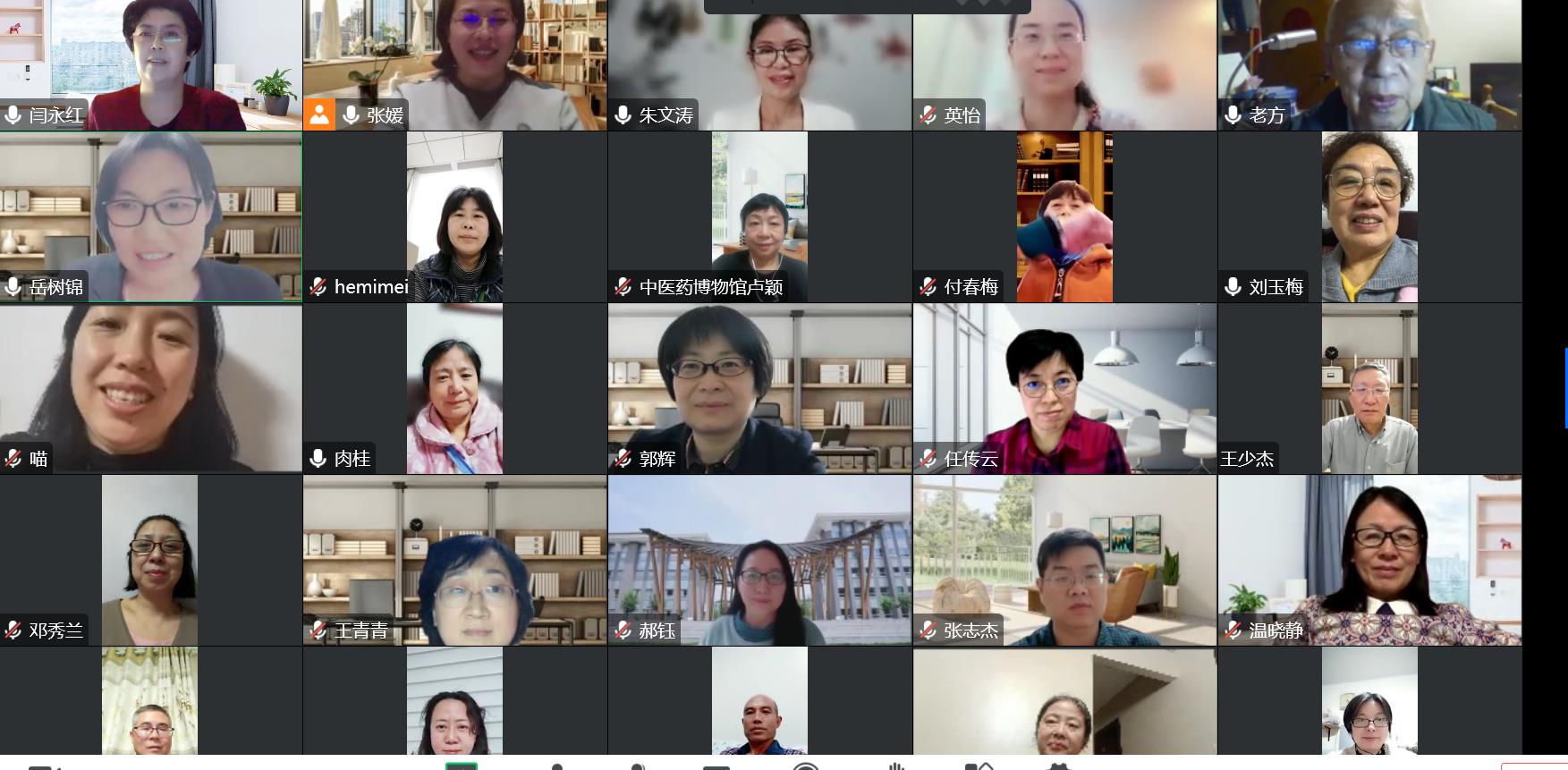Select 肉桂's video tile

click(454, 388)
